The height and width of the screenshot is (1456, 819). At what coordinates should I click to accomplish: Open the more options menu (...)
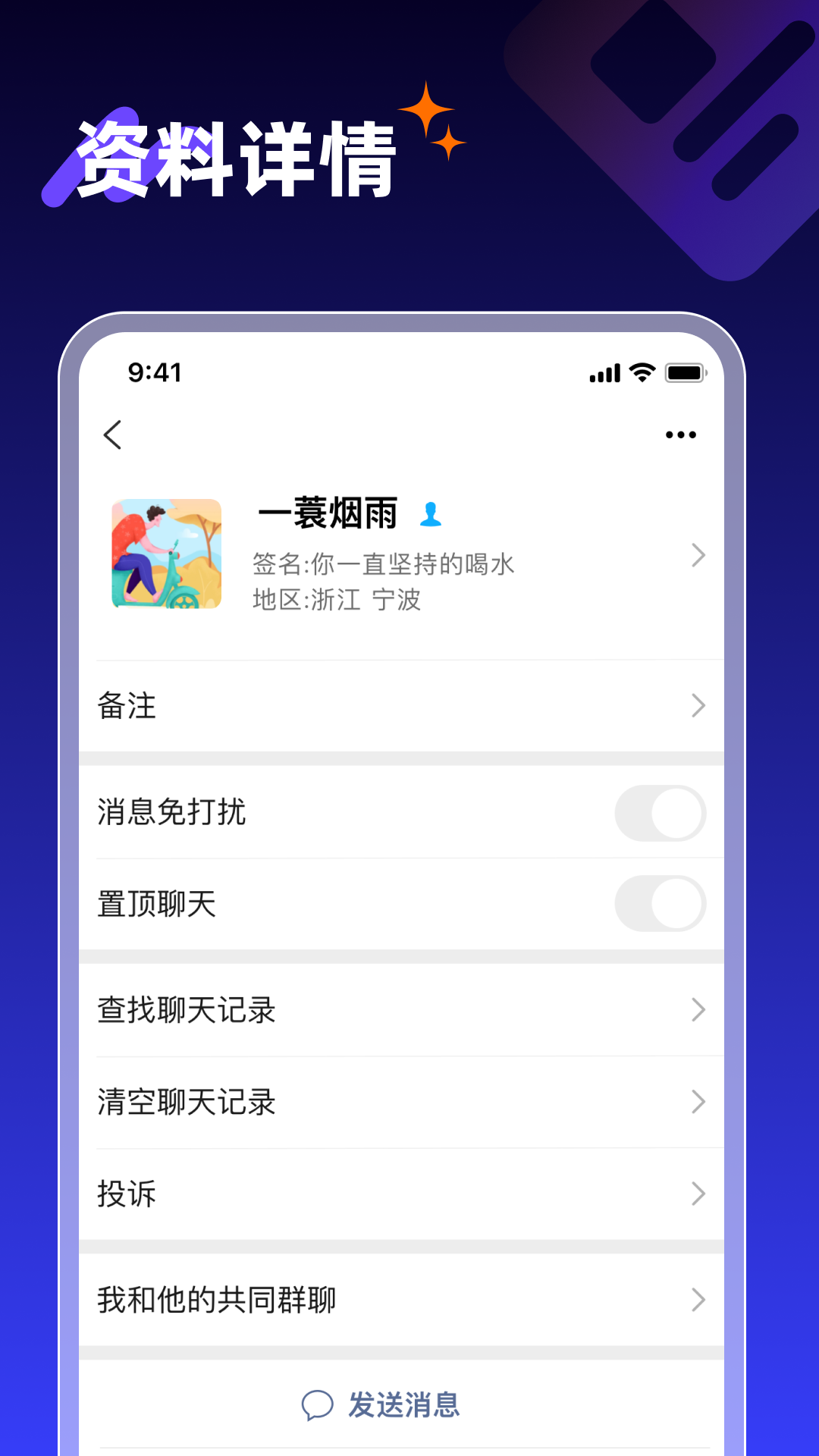pyautogui.click(x=680, y=433)
